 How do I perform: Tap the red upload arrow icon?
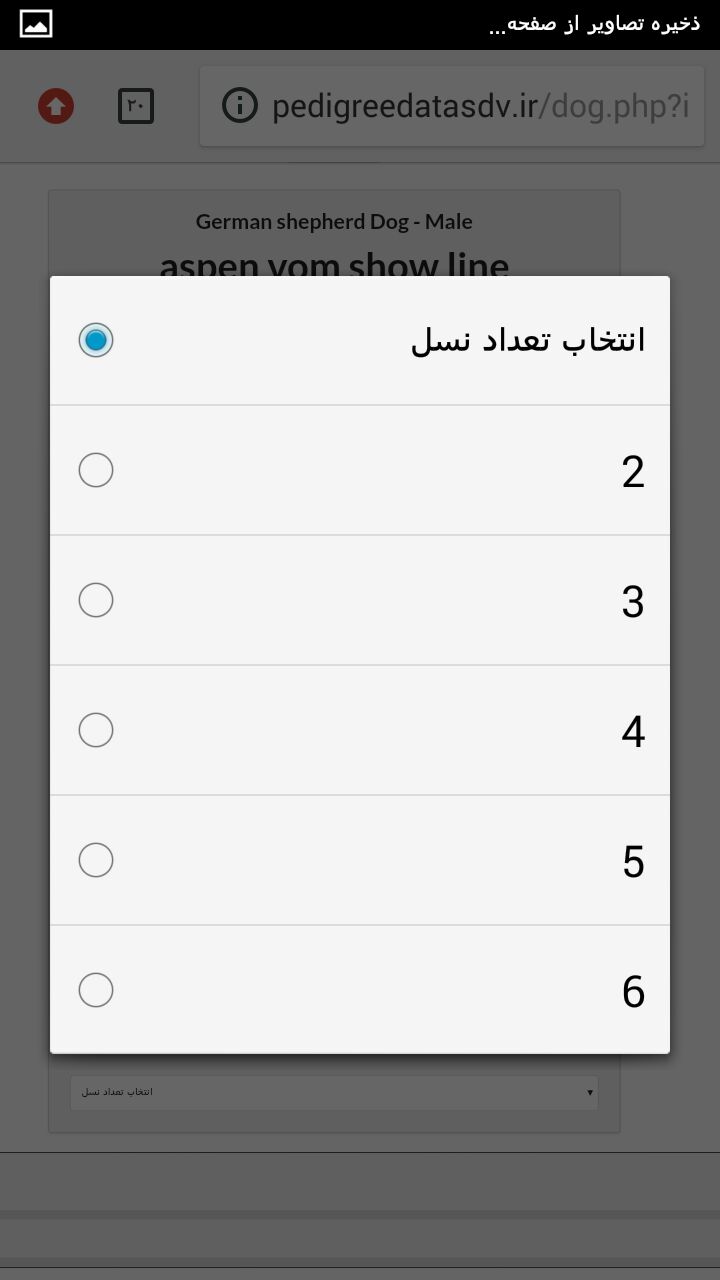tap(56, 106)
